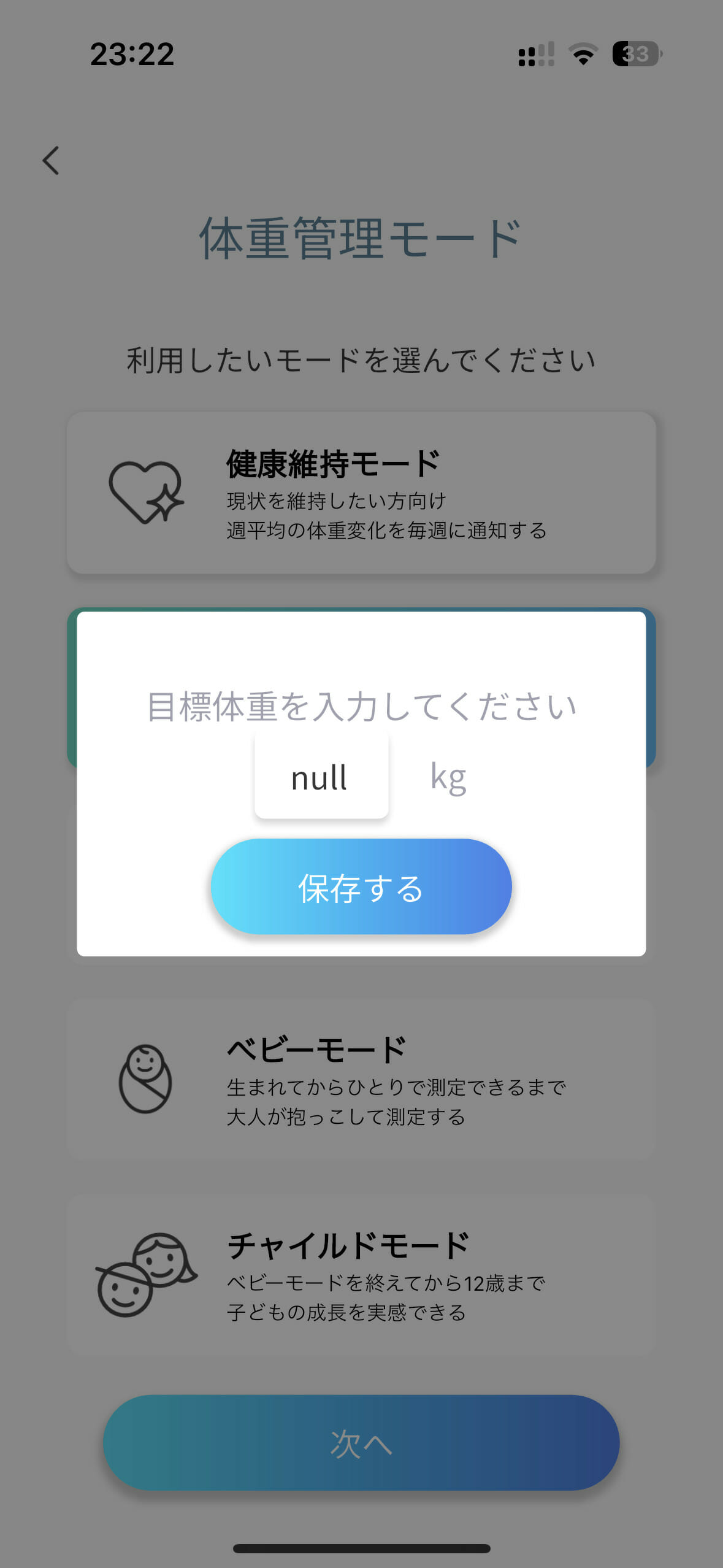Tap the target weight input field
Screen dimensions: 723x1568
point(321,777)
